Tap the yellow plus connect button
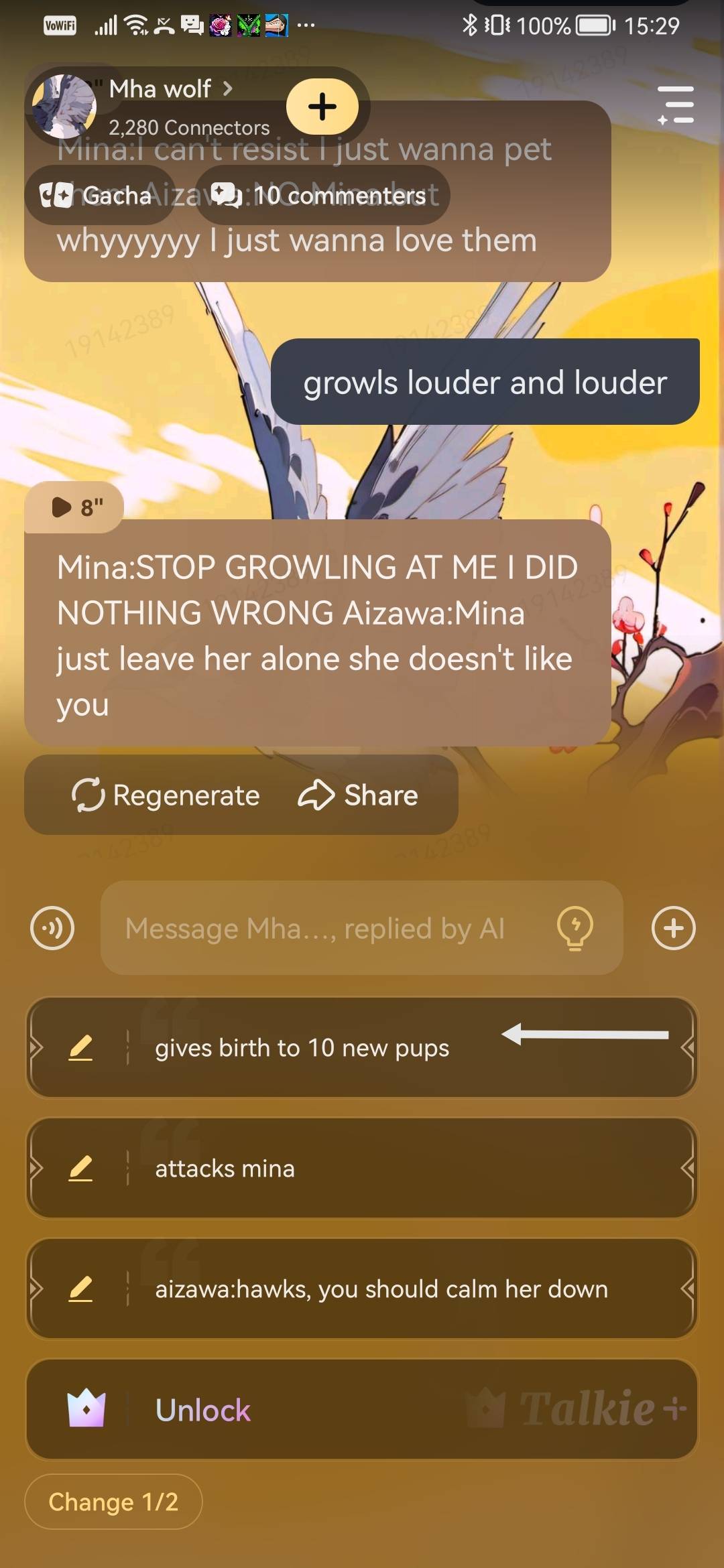This screenshot has width=724, height=1568. (322, 107)
